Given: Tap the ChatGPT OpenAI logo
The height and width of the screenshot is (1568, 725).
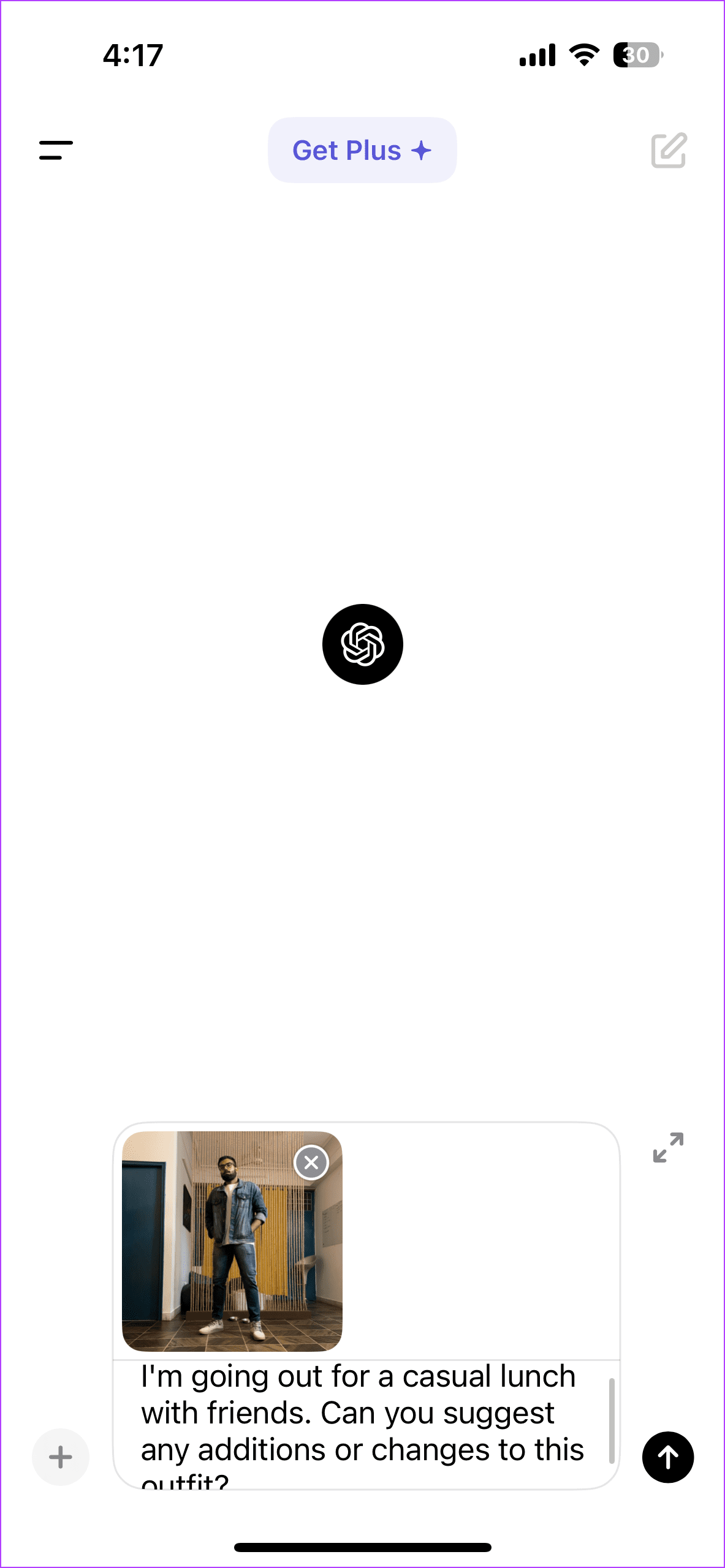Looking at the screenshot, I should click(x=362, y=645).
